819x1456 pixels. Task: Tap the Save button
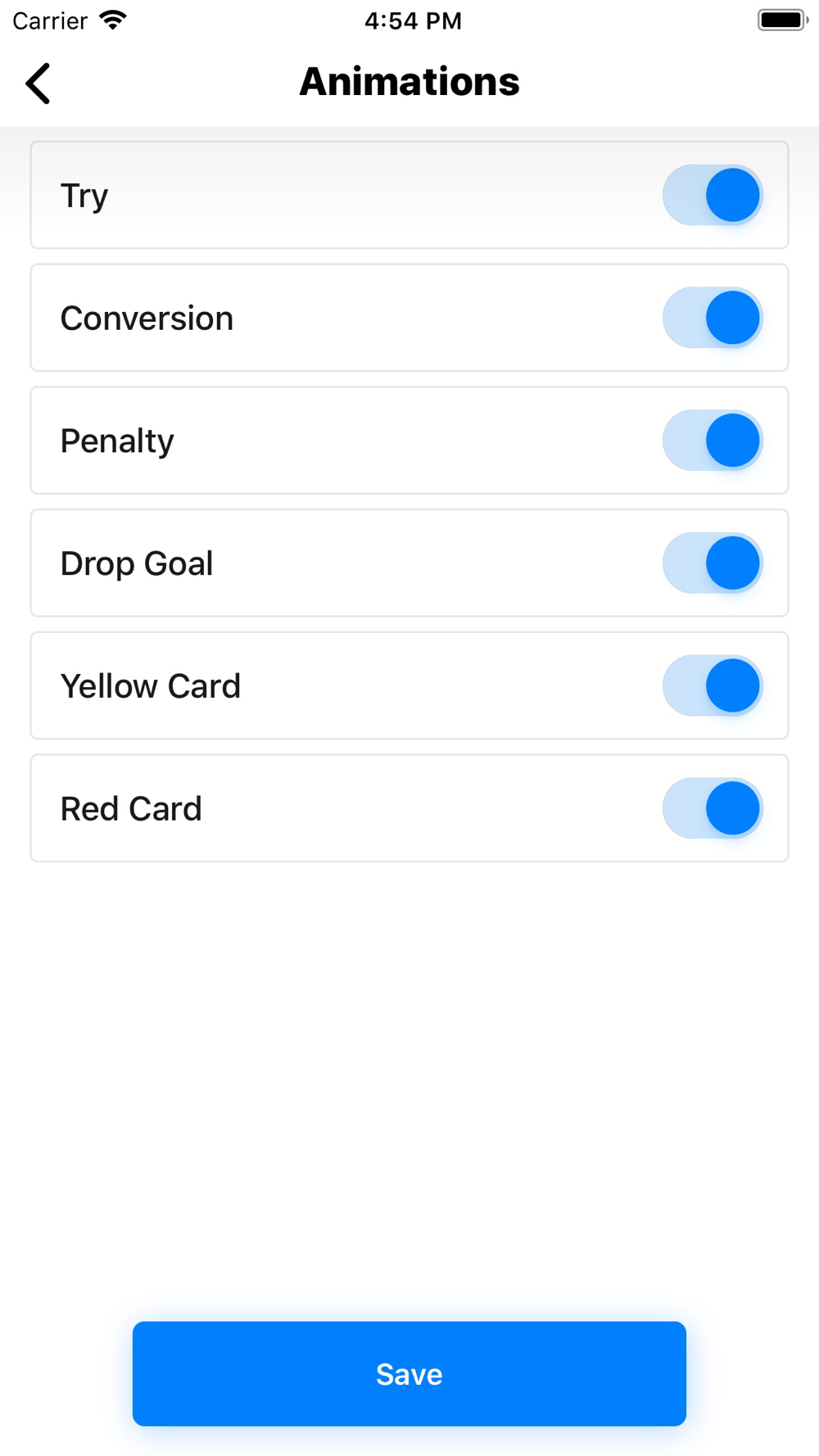click(x=409, y=1373)
